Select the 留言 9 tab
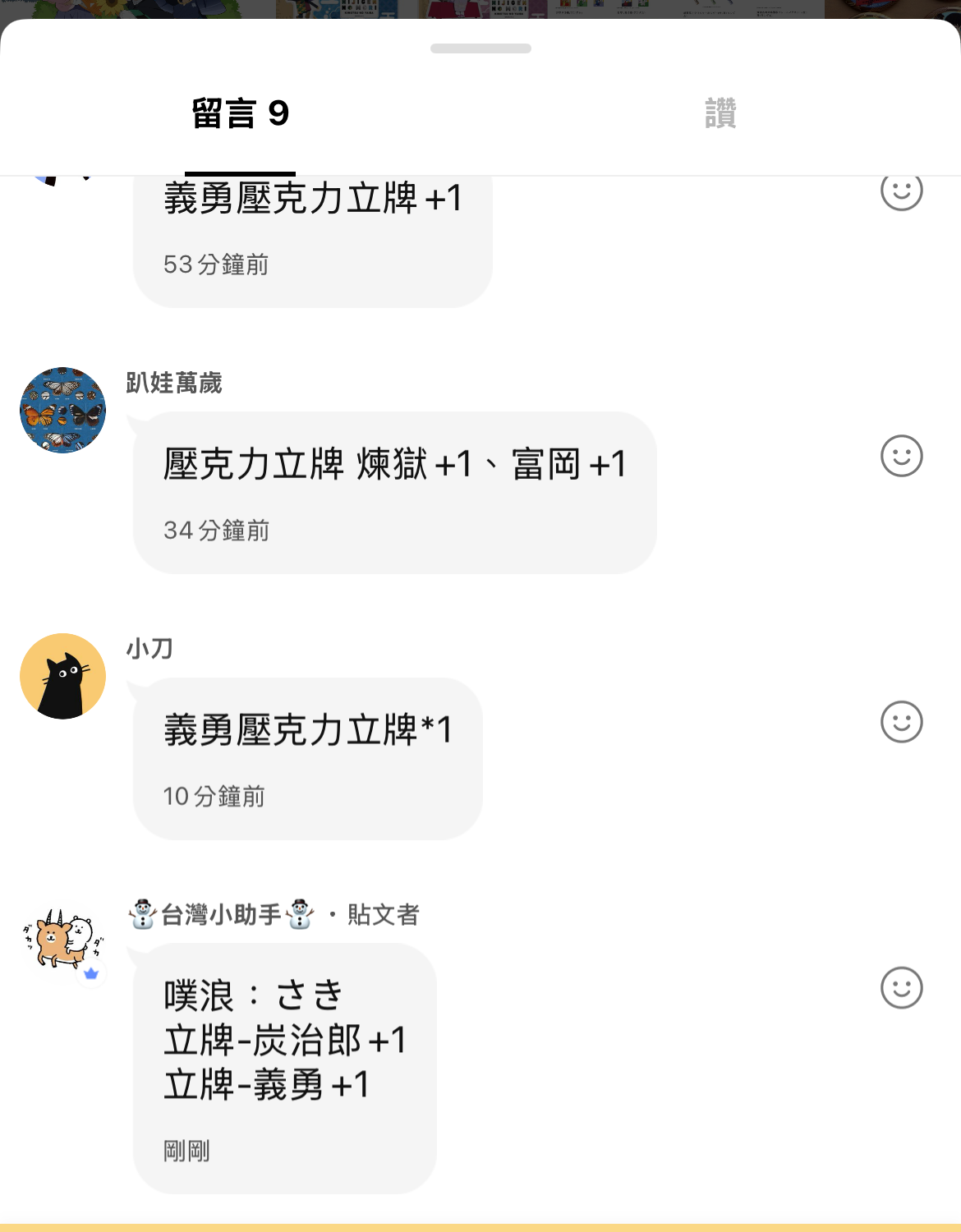Image resolution: width=961 pixels, height=1232 pixels. click(x=240, y=113)
